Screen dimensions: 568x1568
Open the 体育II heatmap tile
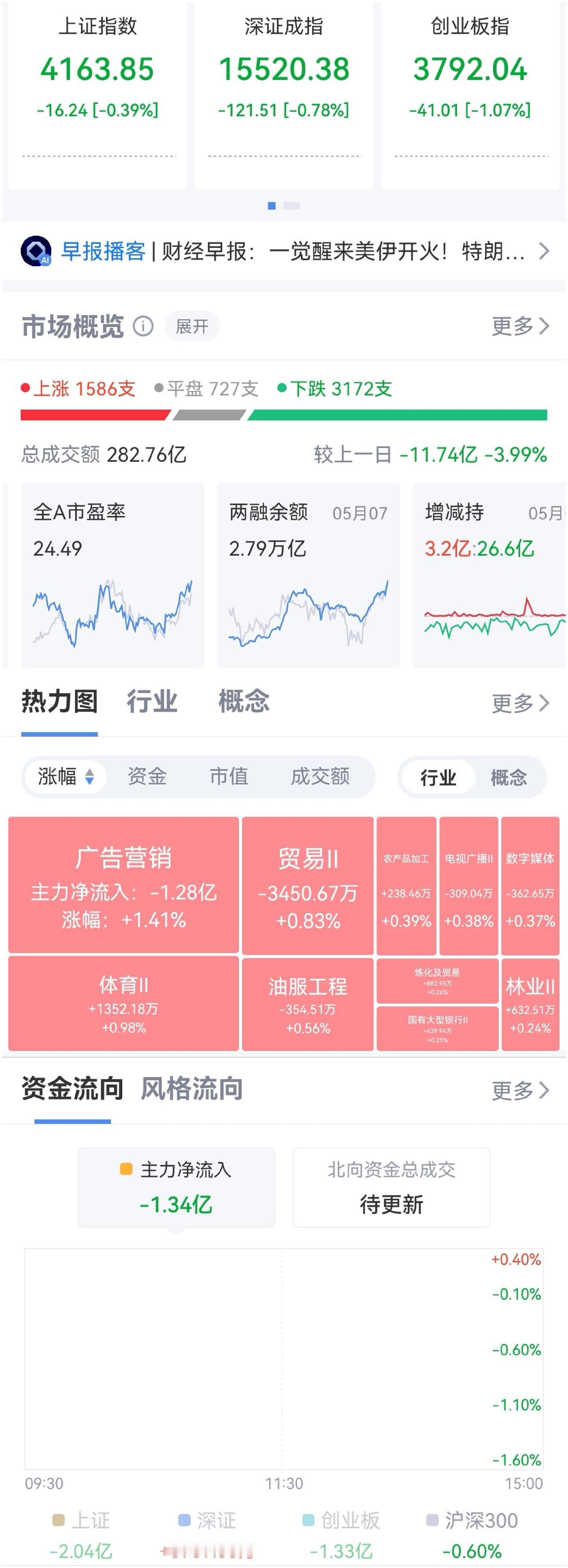click(x=123, y=1003)
